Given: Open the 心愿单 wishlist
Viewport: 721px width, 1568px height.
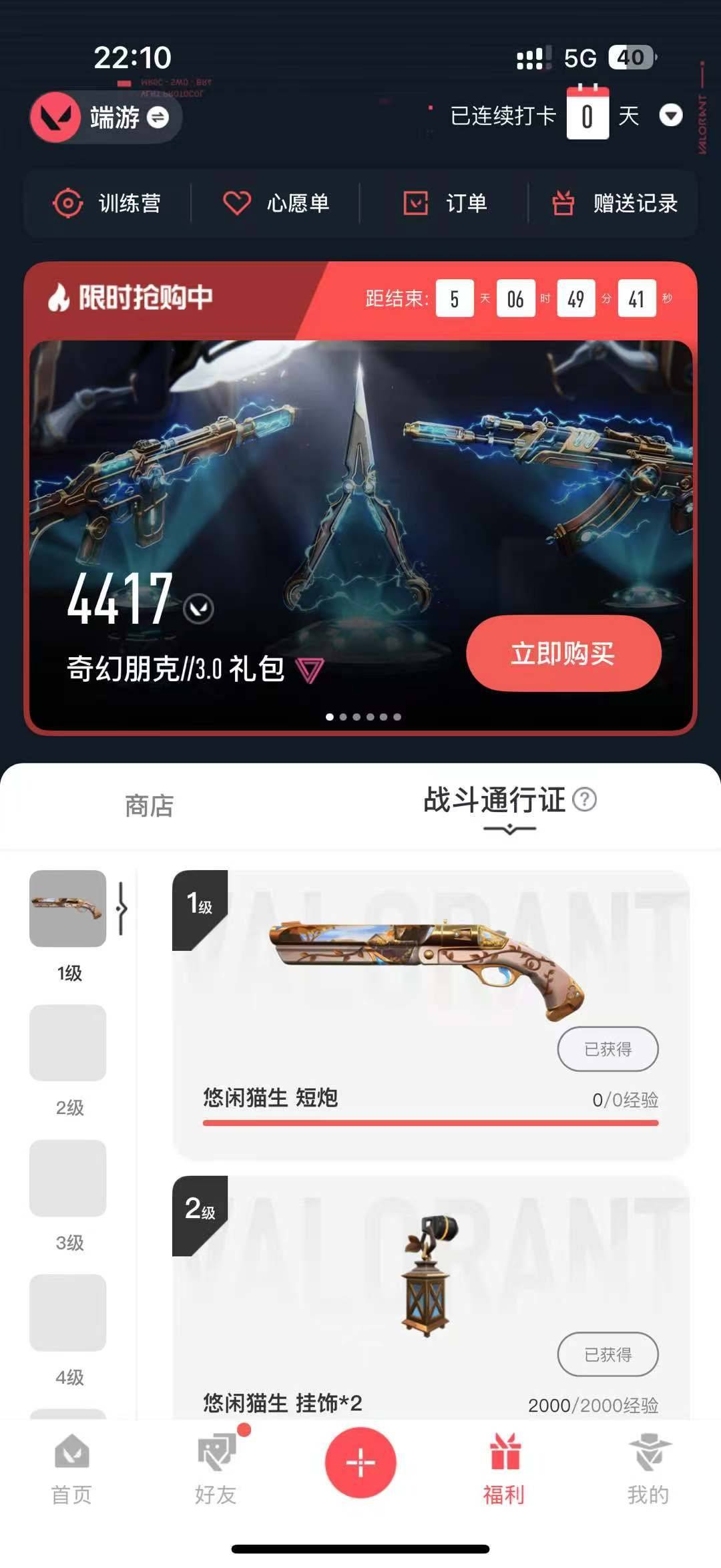Looking at the screenshot, I should point(276,203).
